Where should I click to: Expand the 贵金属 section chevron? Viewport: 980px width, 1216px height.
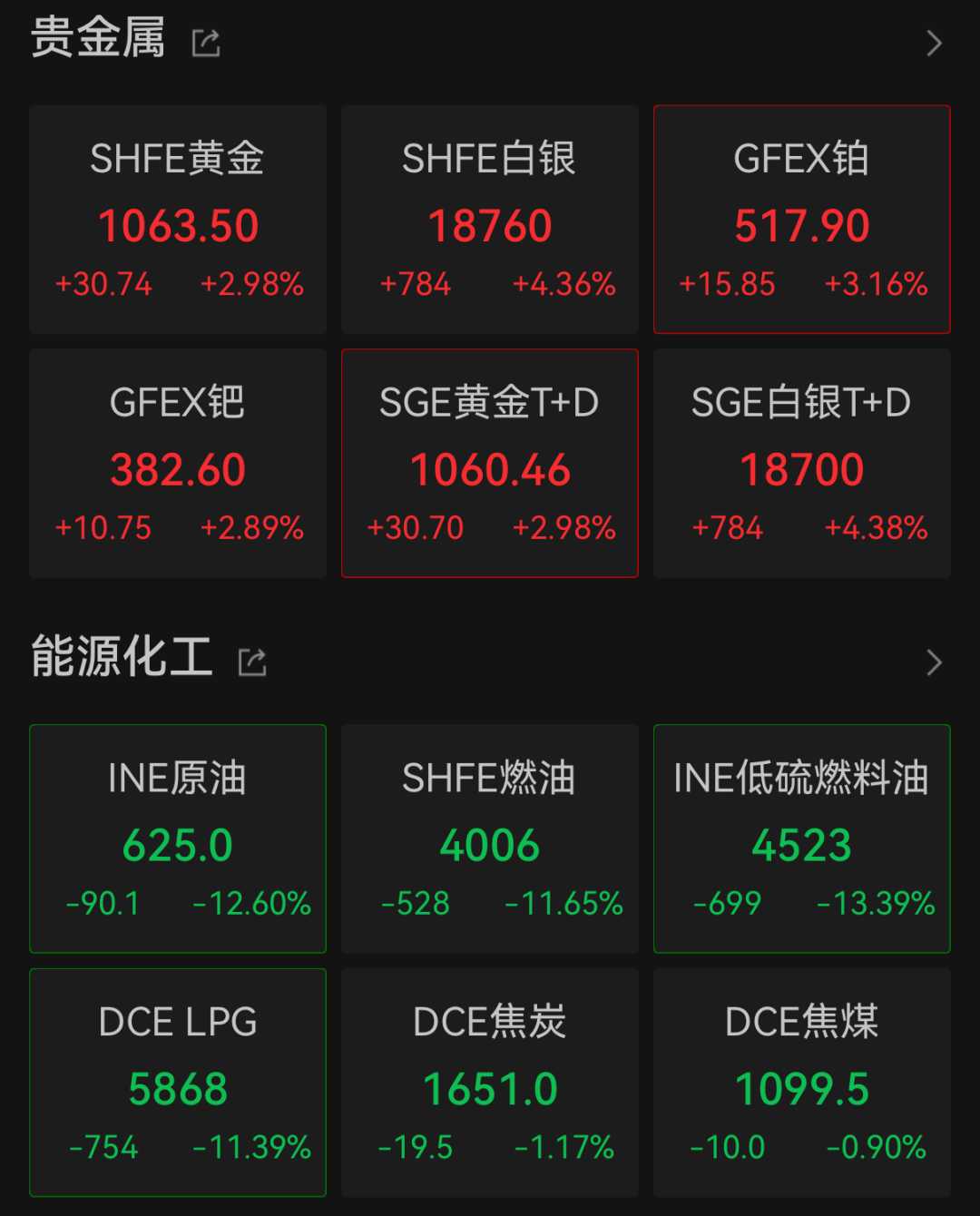tap(934, 43)
